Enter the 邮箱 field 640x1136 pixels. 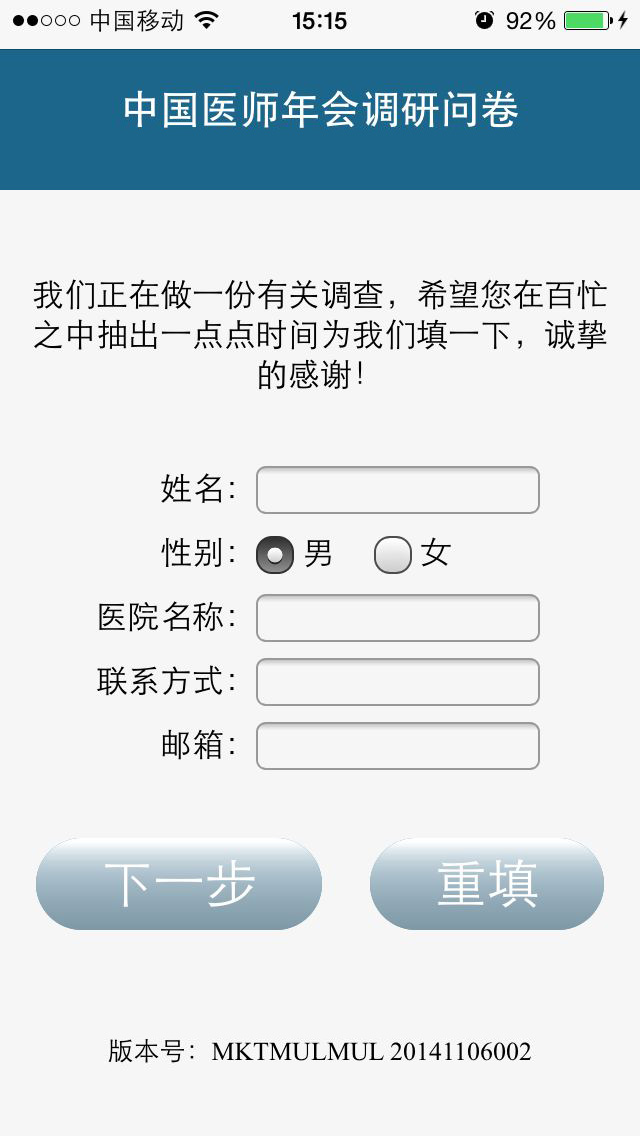(x=397, y=746)
